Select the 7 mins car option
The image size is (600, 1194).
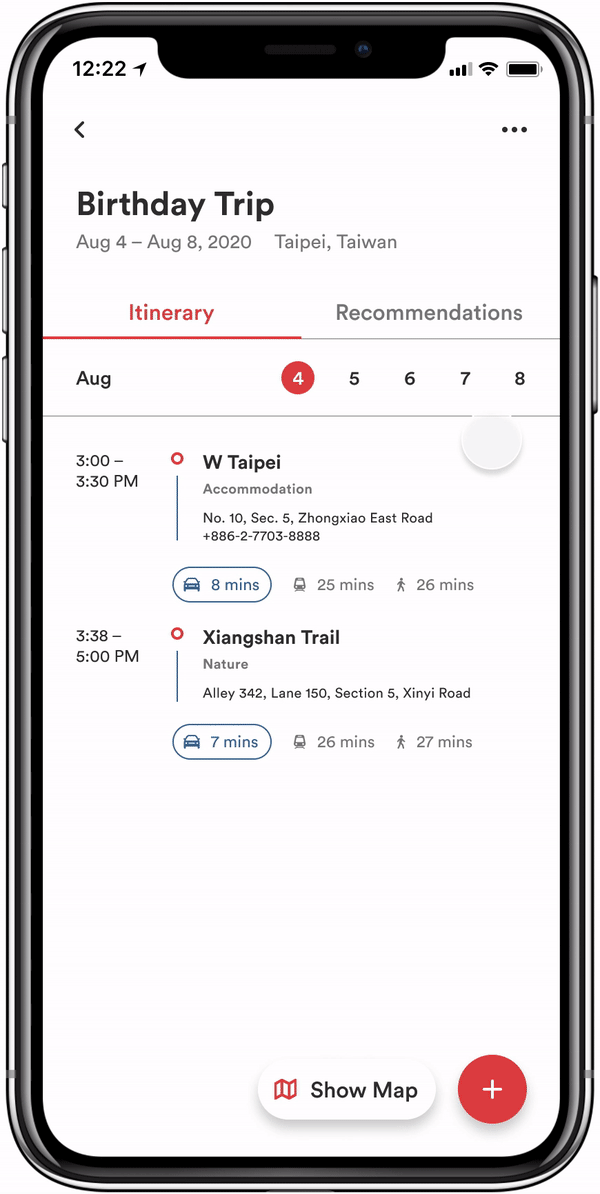pyautogui.click(x=222, y=742)
